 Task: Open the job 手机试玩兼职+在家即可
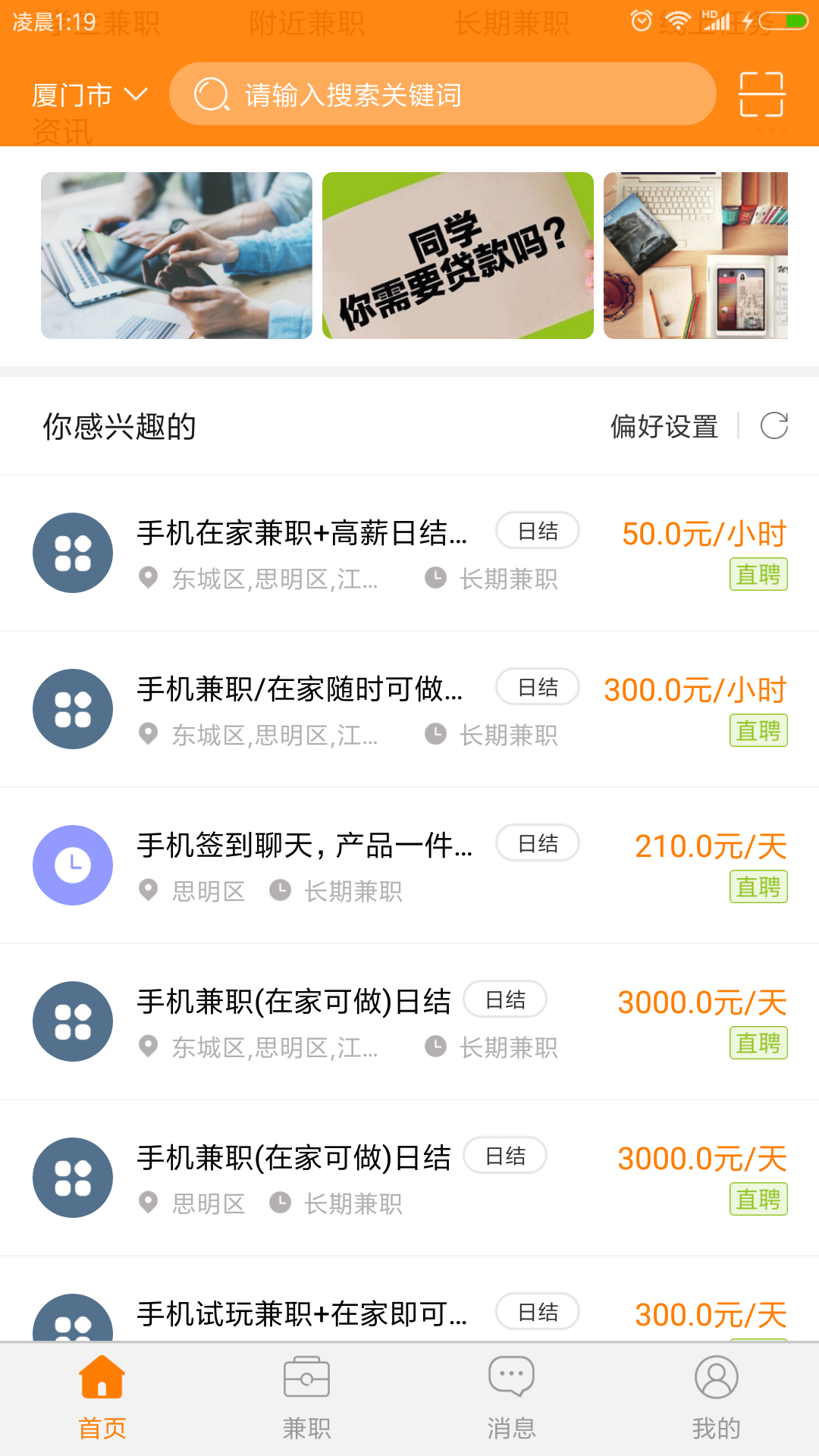tap(409, 1300)
